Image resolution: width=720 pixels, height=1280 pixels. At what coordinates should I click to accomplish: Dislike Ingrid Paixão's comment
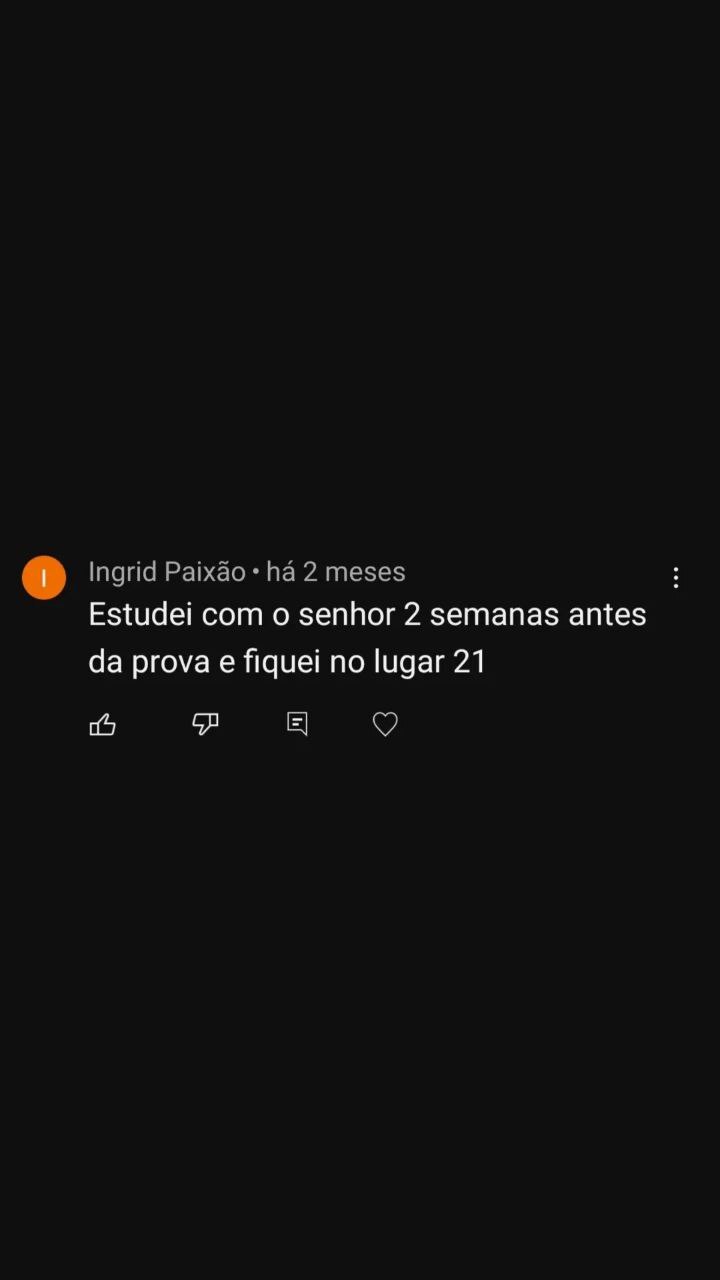[205, 724]
